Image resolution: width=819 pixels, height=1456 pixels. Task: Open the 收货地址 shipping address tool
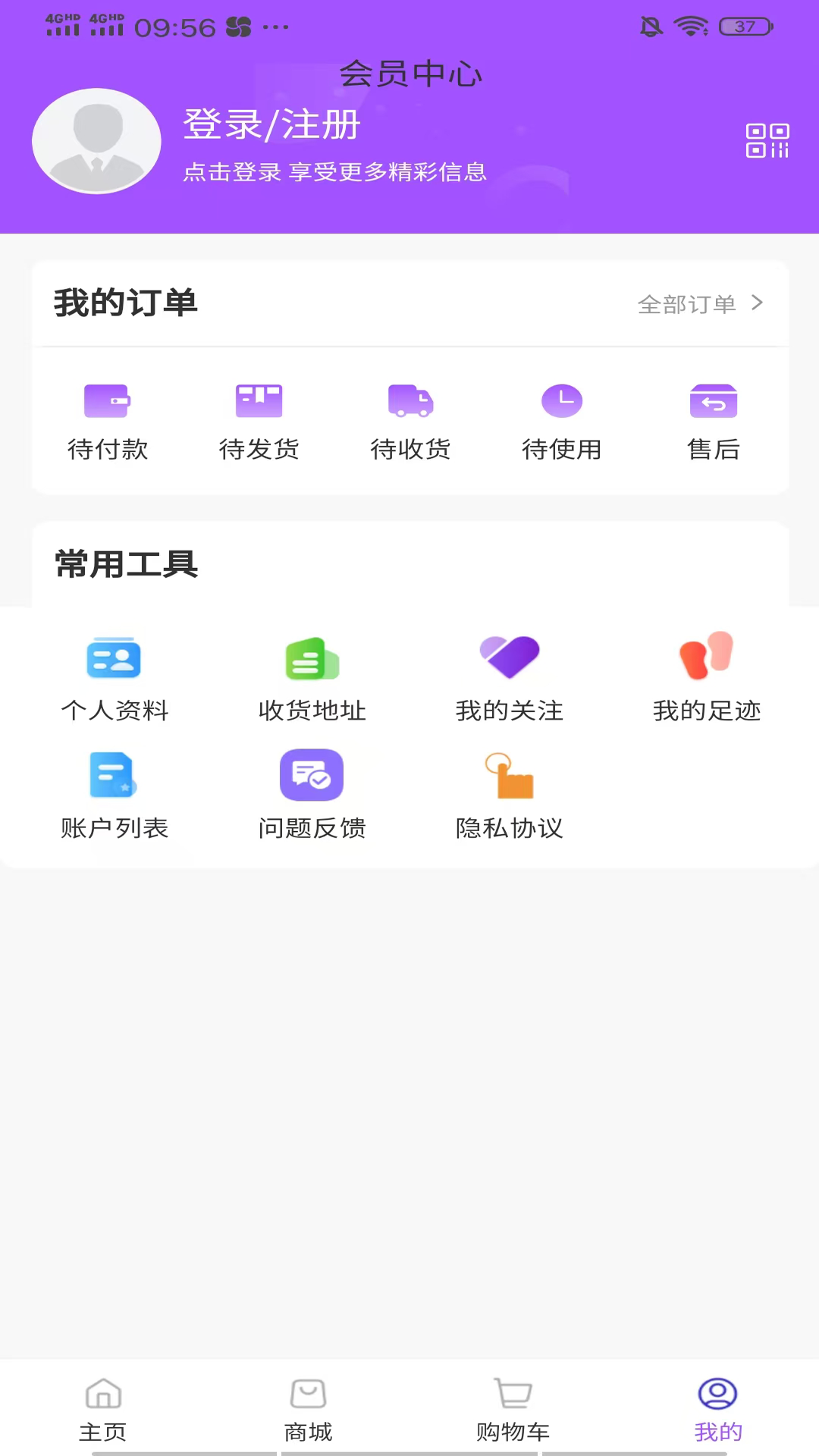pos(312,677)
